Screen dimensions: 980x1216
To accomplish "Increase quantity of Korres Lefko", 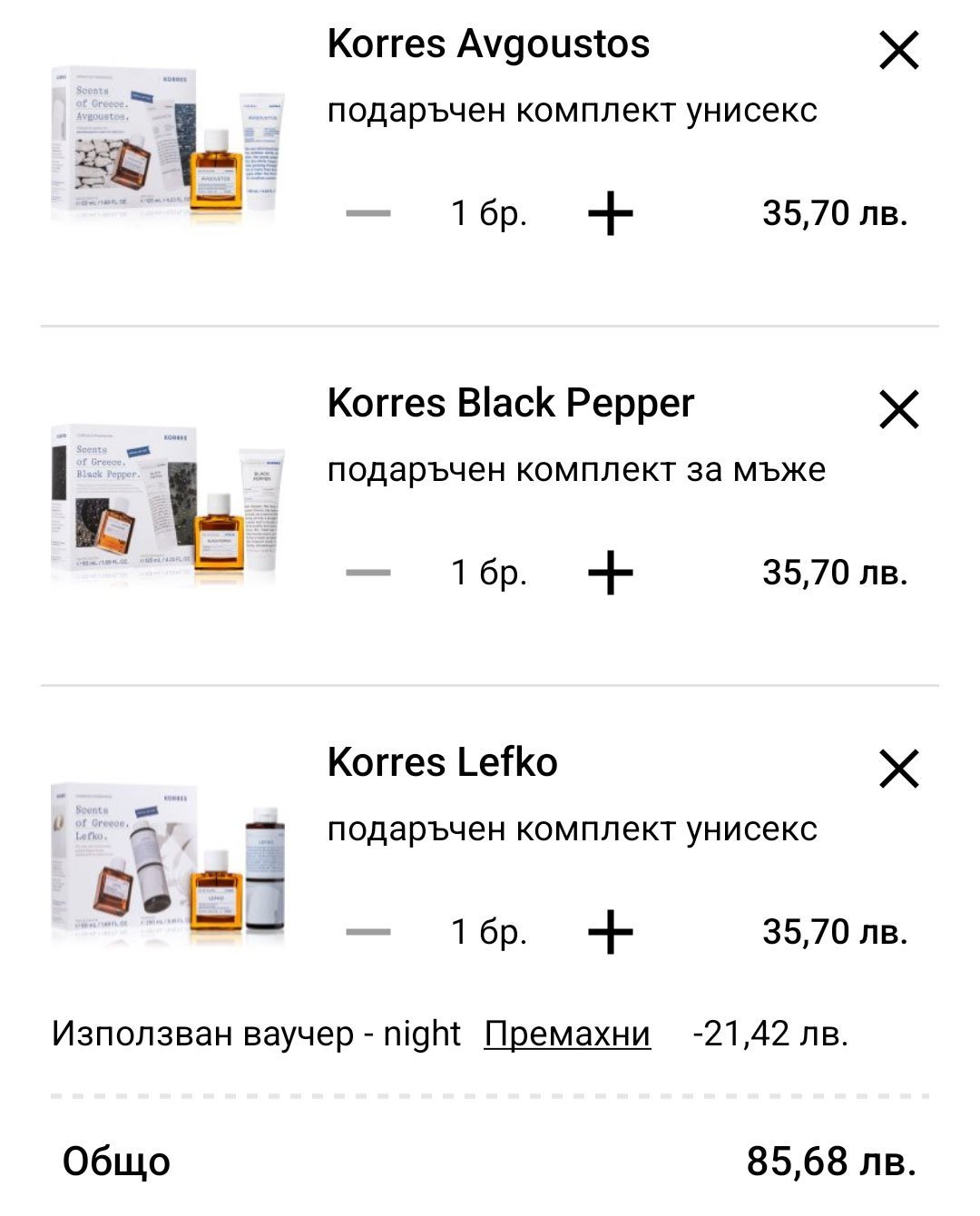I will coord(611,933).
